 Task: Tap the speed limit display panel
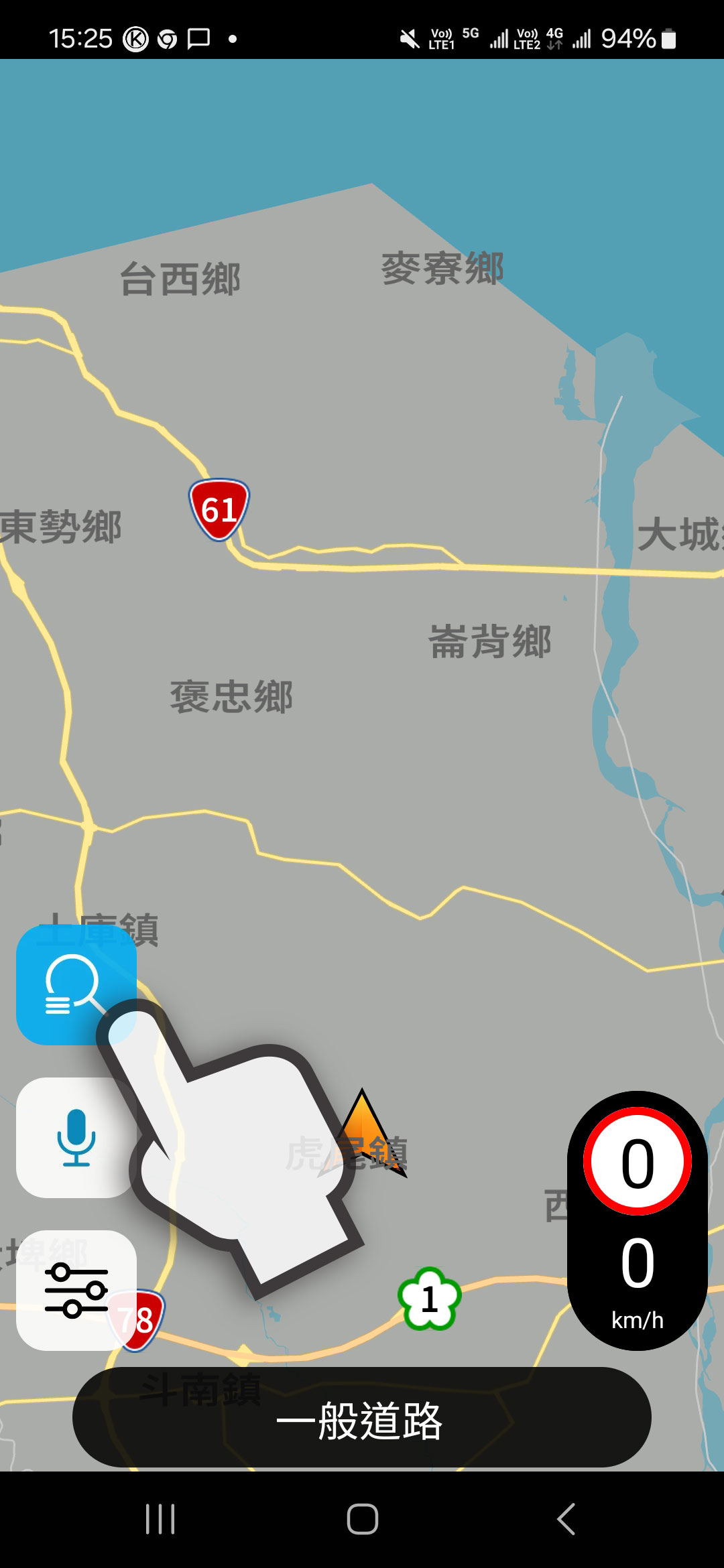tap(637, 1220)
